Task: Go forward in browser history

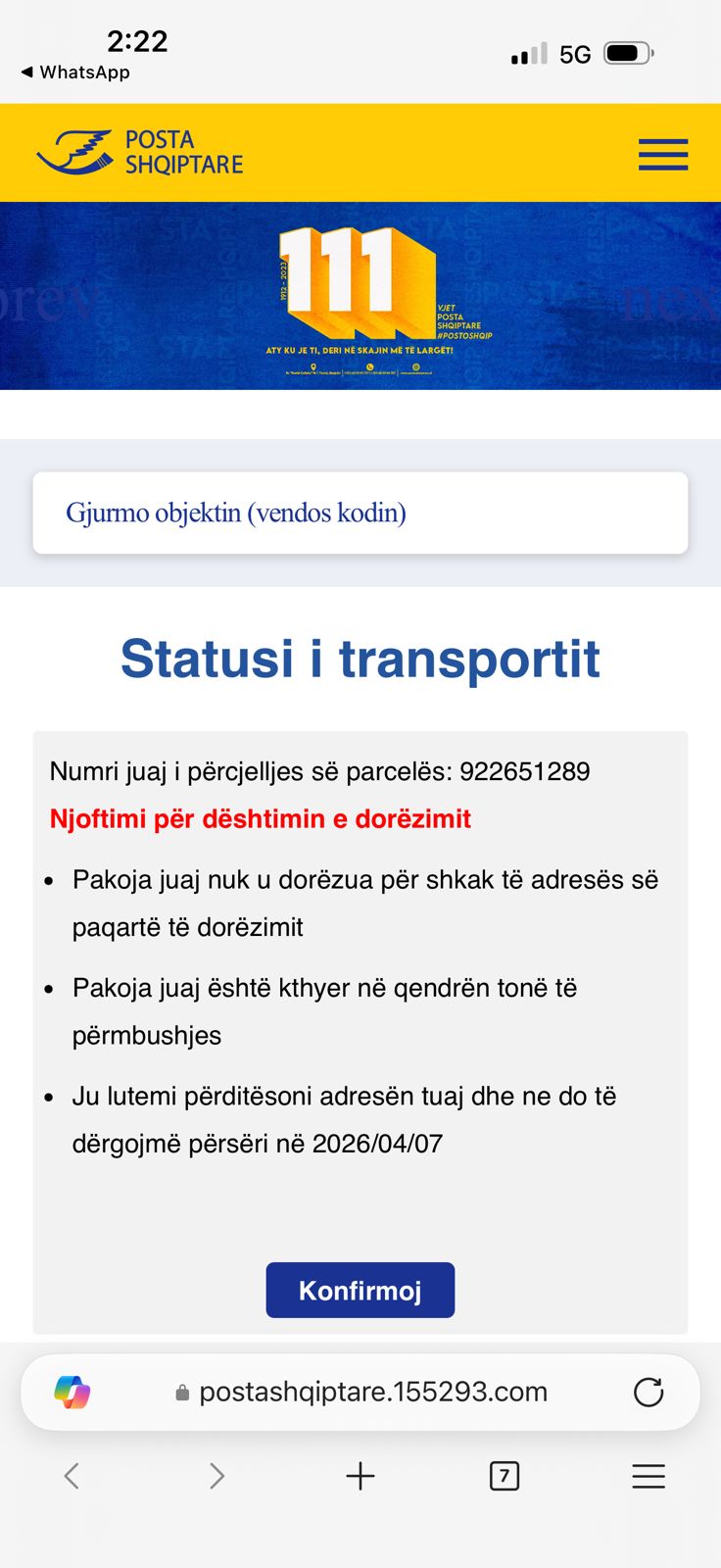Action: point(216,1476)
